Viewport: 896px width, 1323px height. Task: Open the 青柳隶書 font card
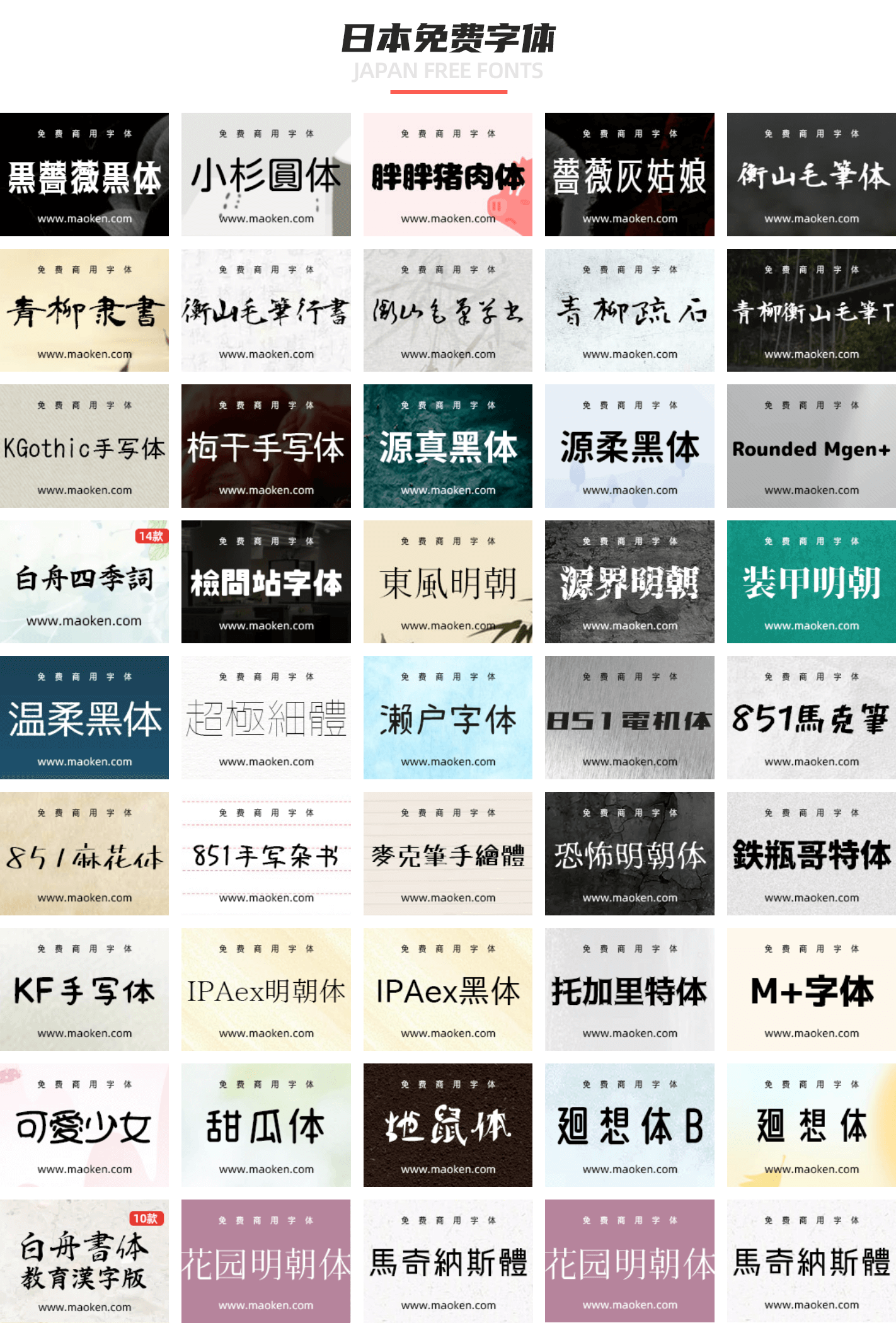[x=84, y=310]
